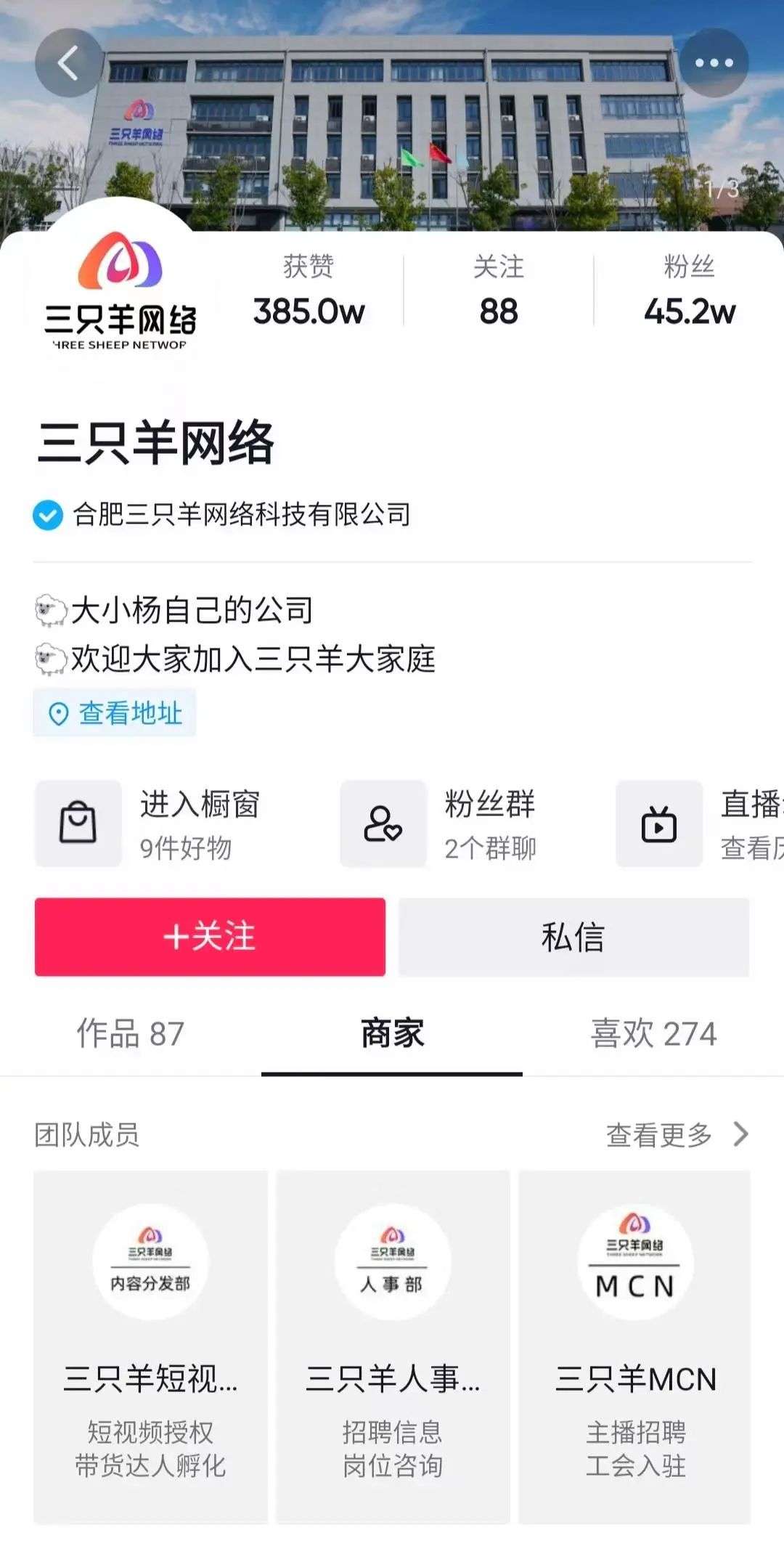
Task: Open the 三只羊MCN 主播招聘 member card
Action: pyautogui.click(x=635, y=1336)
